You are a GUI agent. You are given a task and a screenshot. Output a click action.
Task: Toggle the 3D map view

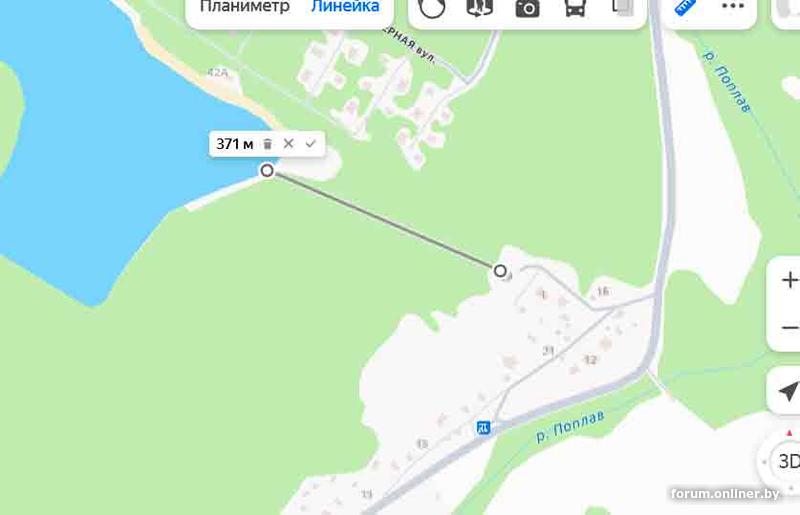[x=788, y=461]
